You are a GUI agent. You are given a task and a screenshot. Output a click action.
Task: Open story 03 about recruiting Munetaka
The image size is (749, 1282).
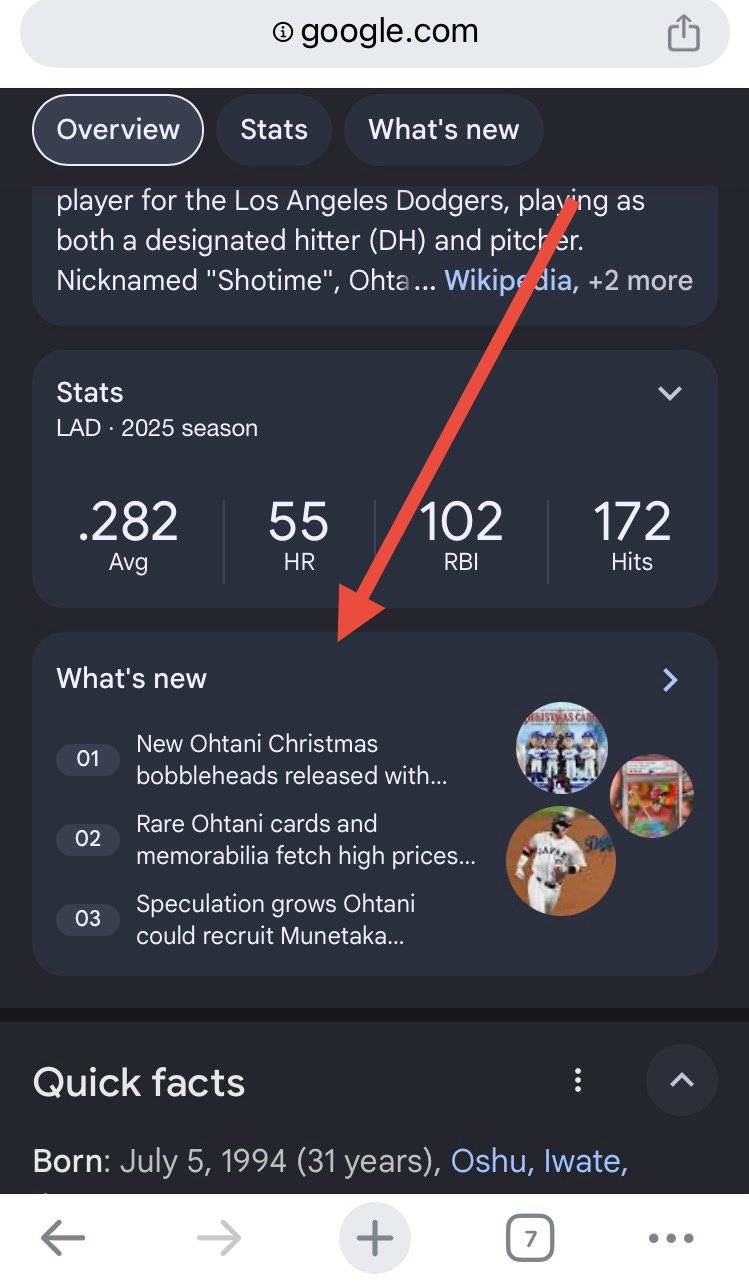click(x=274, y=920)
